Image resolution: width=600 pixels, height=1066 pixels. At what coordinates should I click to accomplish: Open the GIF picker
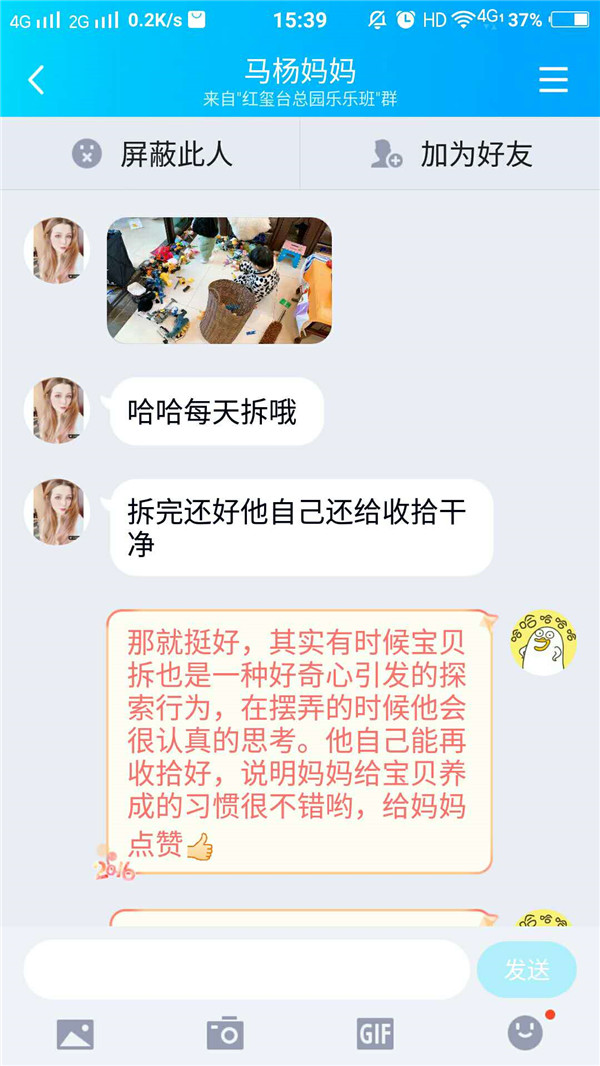click(x=375, y=1033)
